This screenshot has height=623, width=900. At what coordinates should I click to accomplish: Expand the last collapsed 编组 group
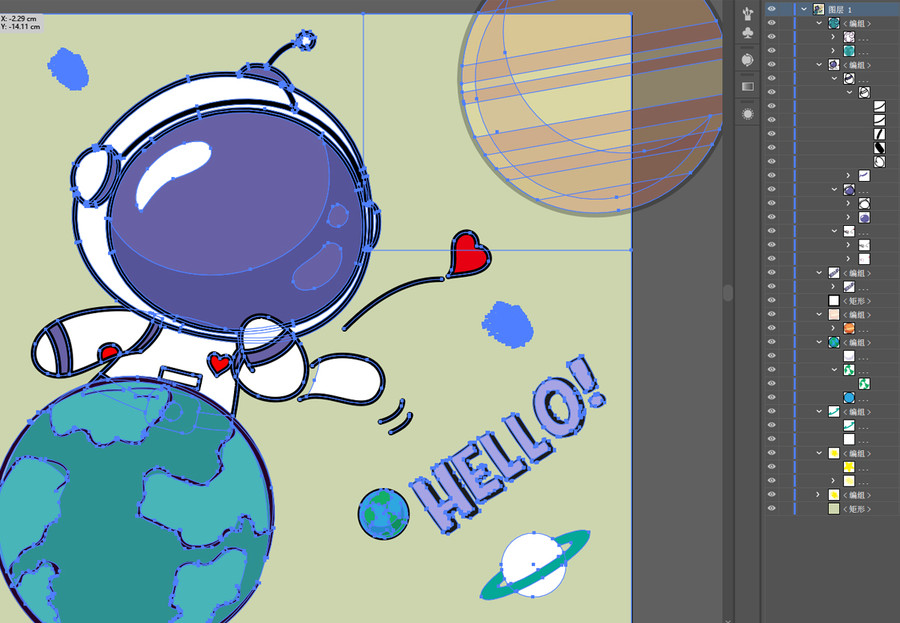point(818,495)
